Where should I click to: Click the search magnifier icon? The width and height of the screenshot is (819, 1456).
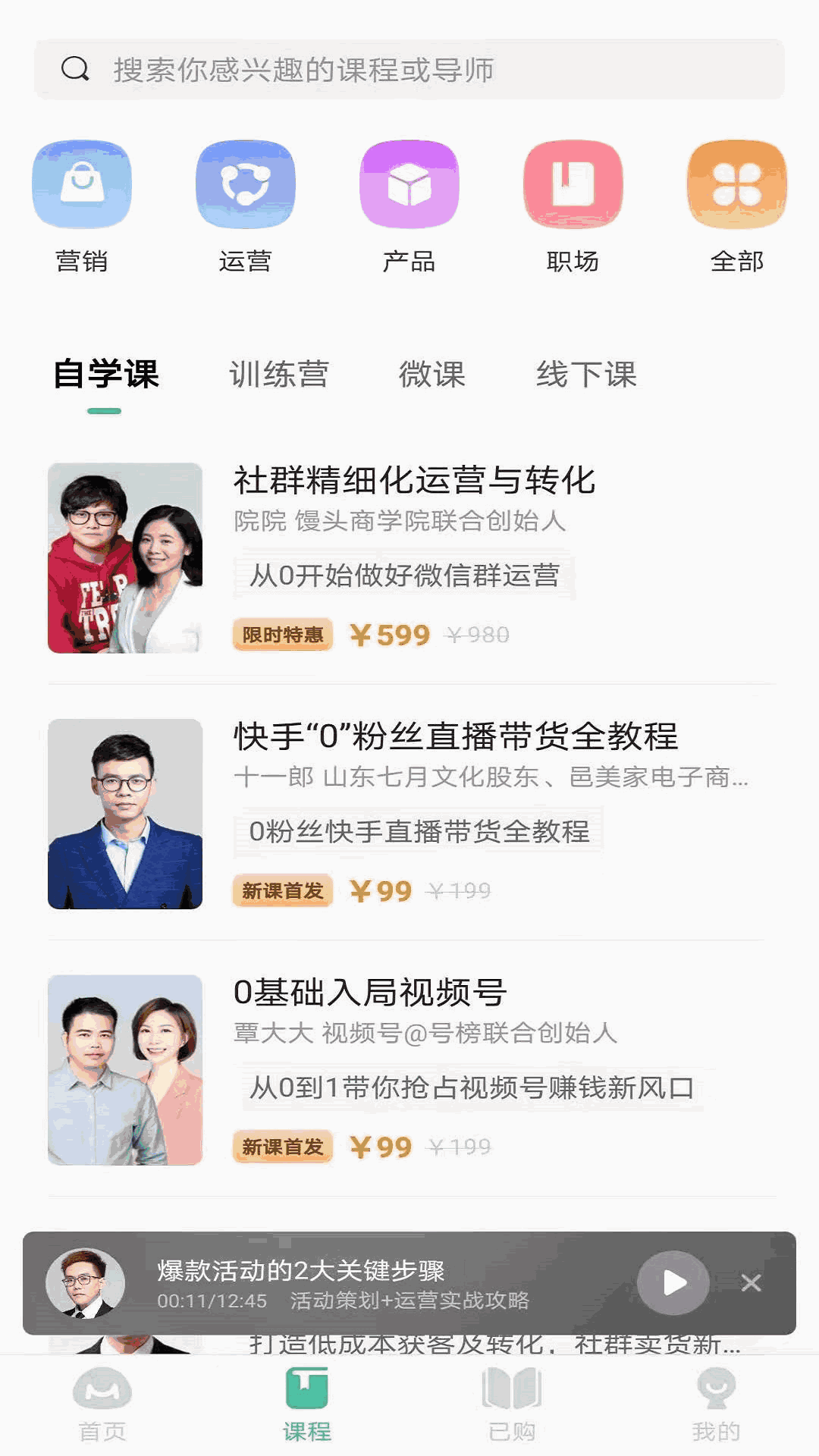coord(74,69)
